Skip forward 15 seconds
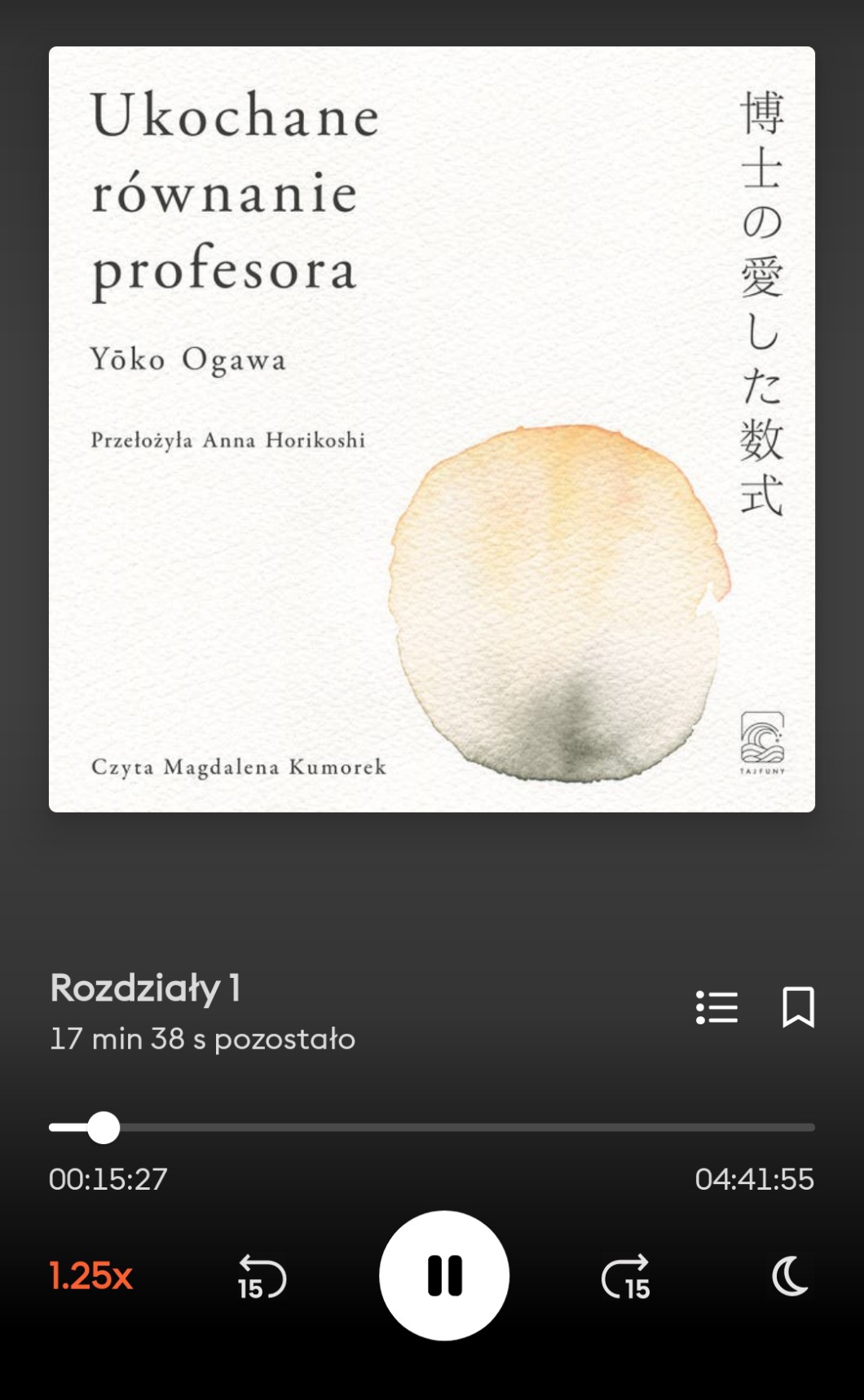This screenshot has width=864, height=1400. [626, 1276]
